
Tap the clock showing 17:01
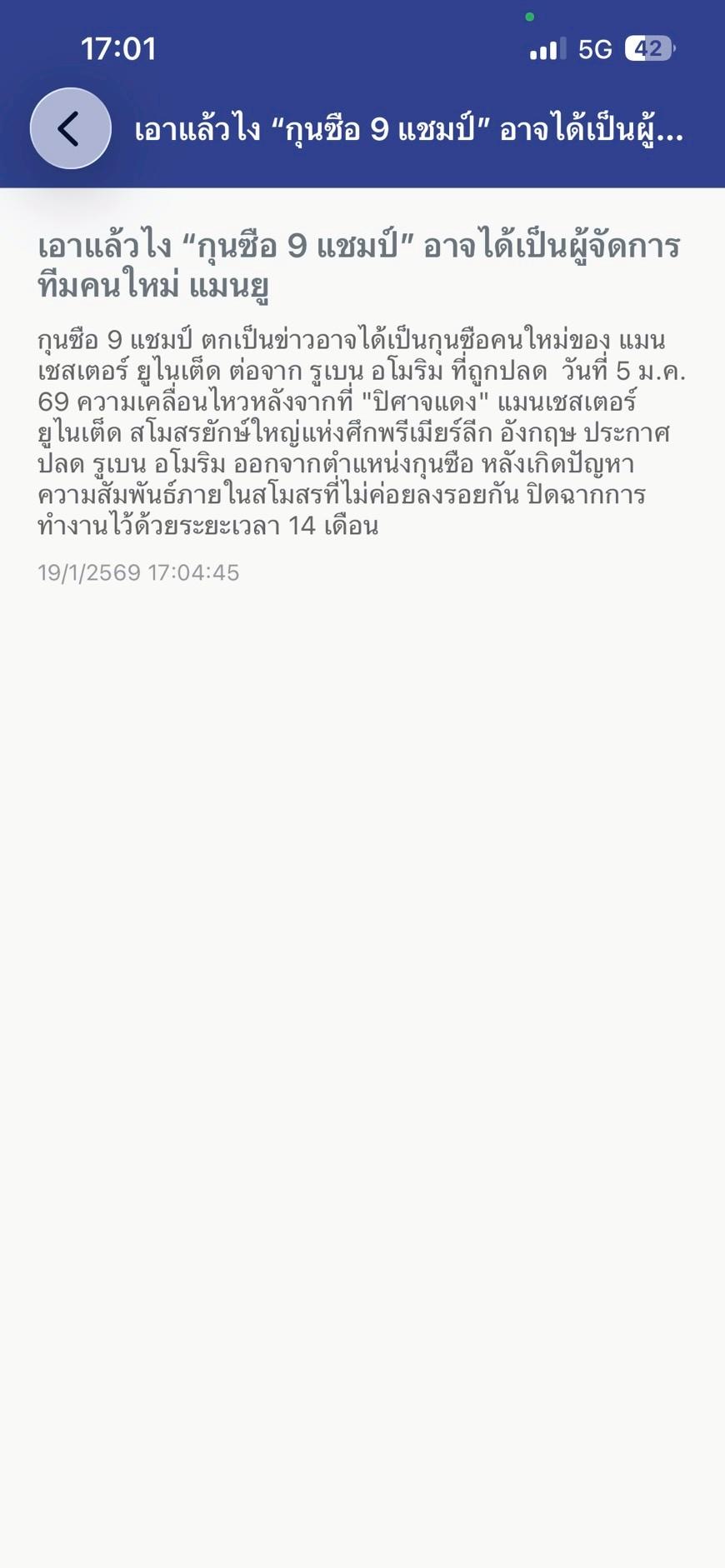click(118, 48)
